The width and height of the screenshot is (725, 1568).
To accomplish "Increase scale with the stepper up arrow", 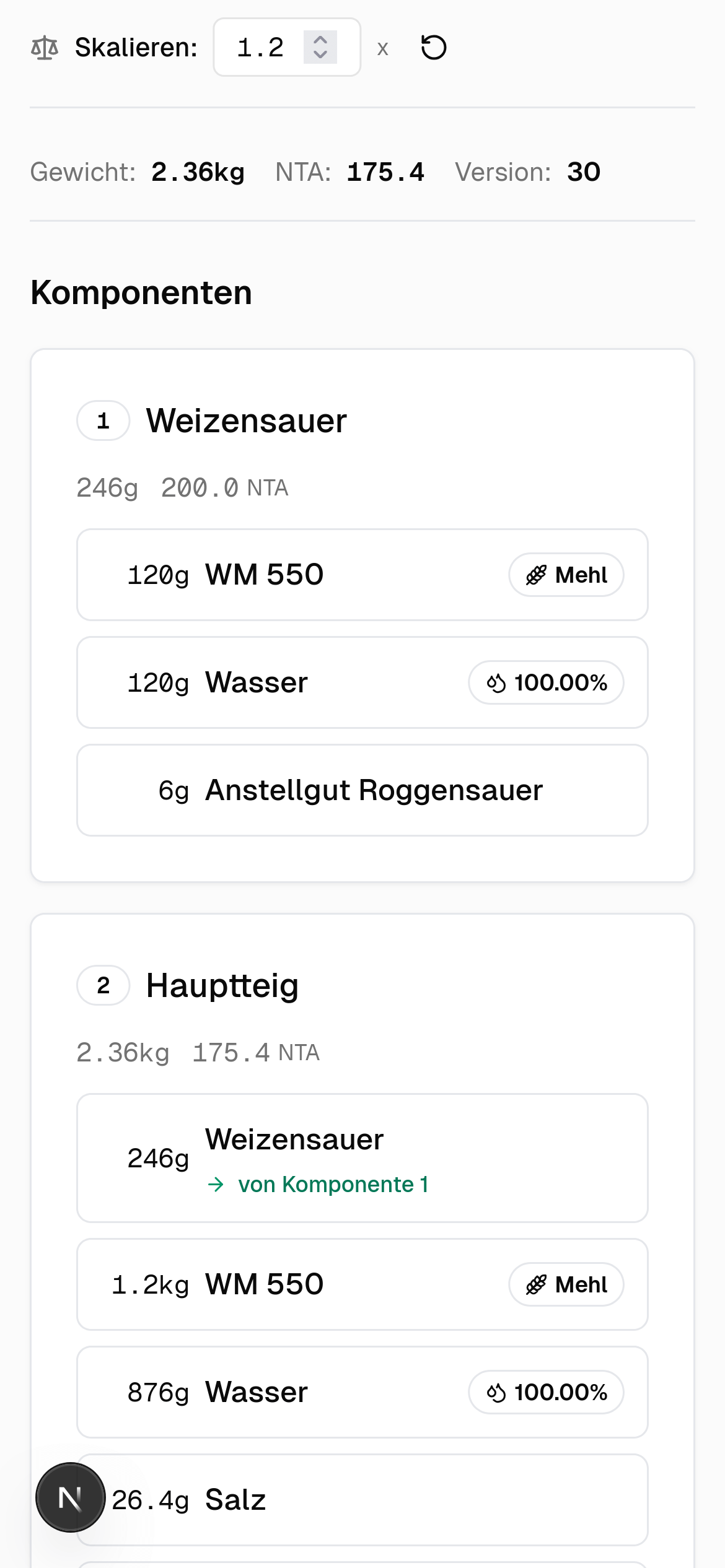I will tap(320, 38).
